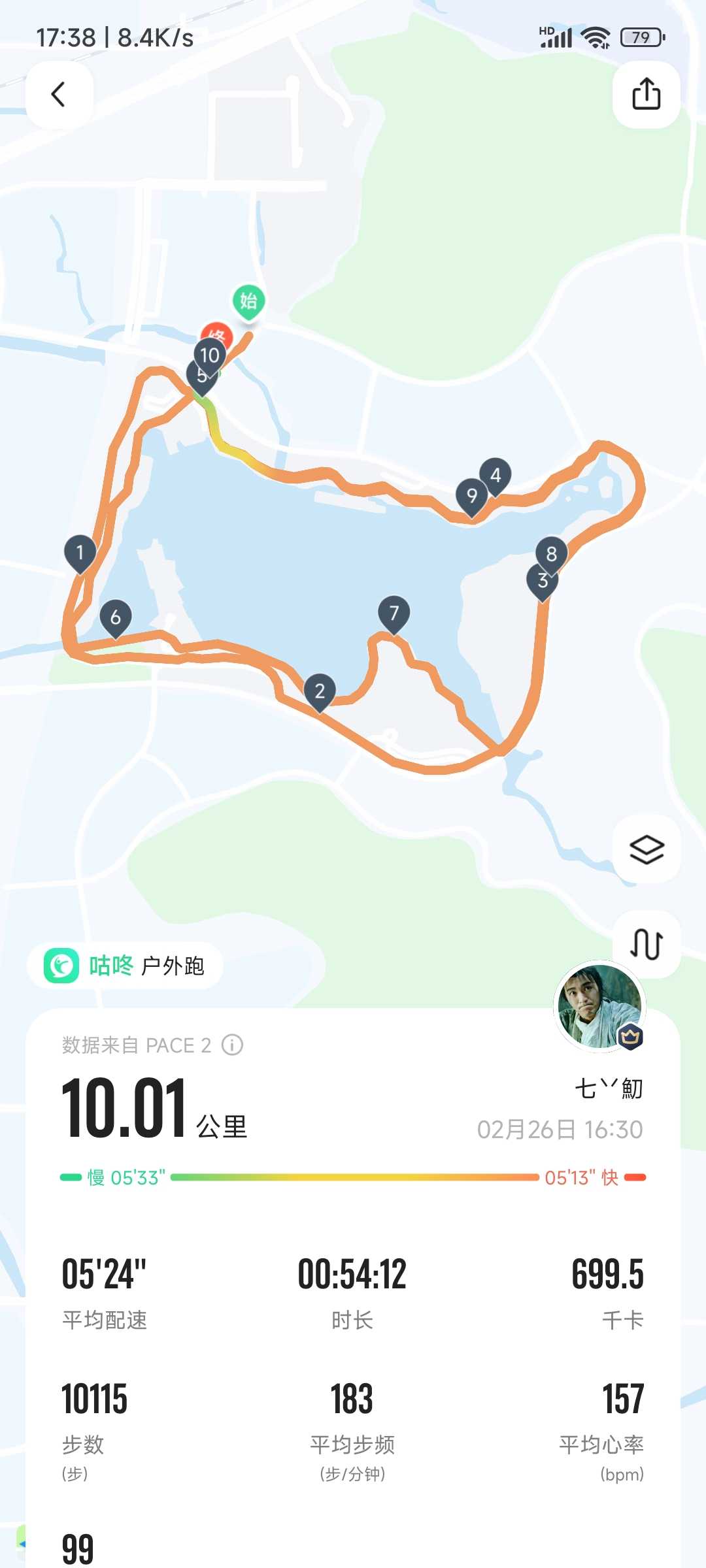
Task: Tap the route track playback icon
Action: coord(647,944)
